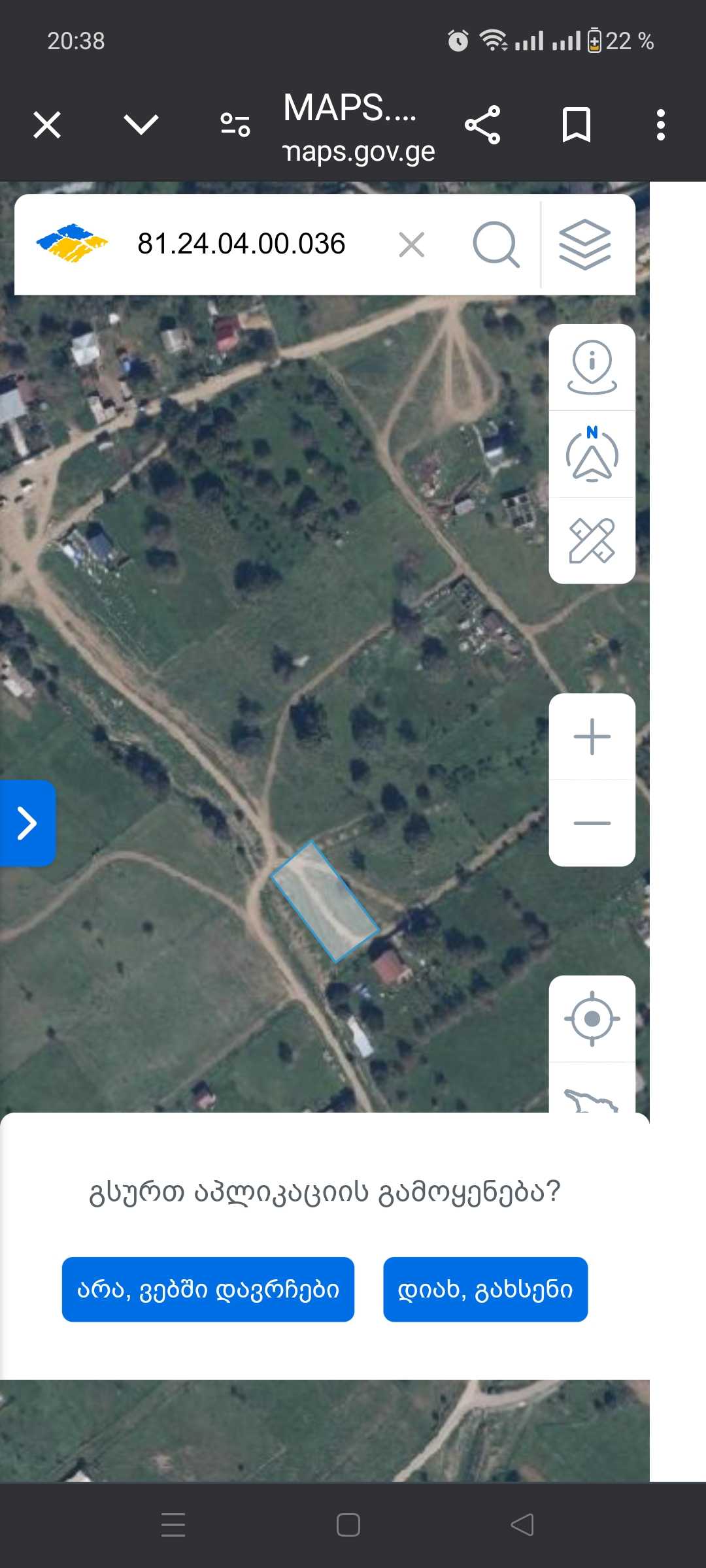Choose "დიახ, გახსენი" to open the app
Screen dimensions: 706x1568
485,1290
